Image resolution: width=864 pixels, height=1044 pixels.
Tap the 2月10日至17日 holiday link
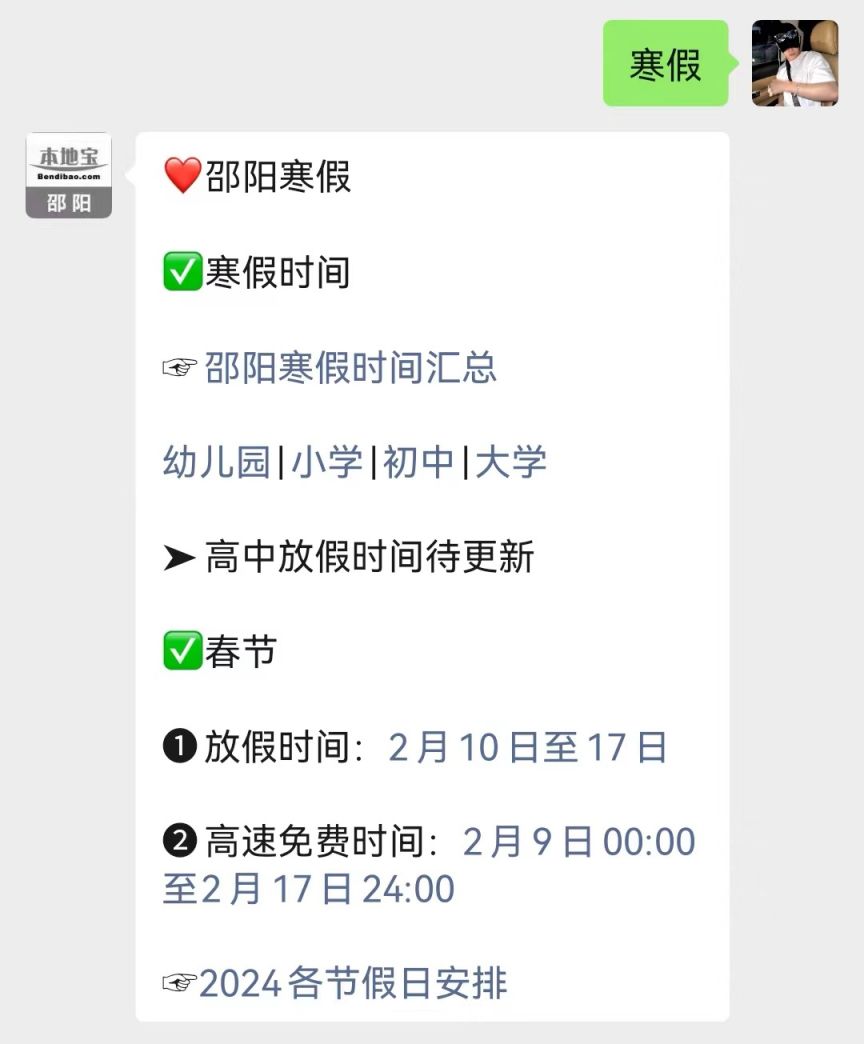[527, 747]
